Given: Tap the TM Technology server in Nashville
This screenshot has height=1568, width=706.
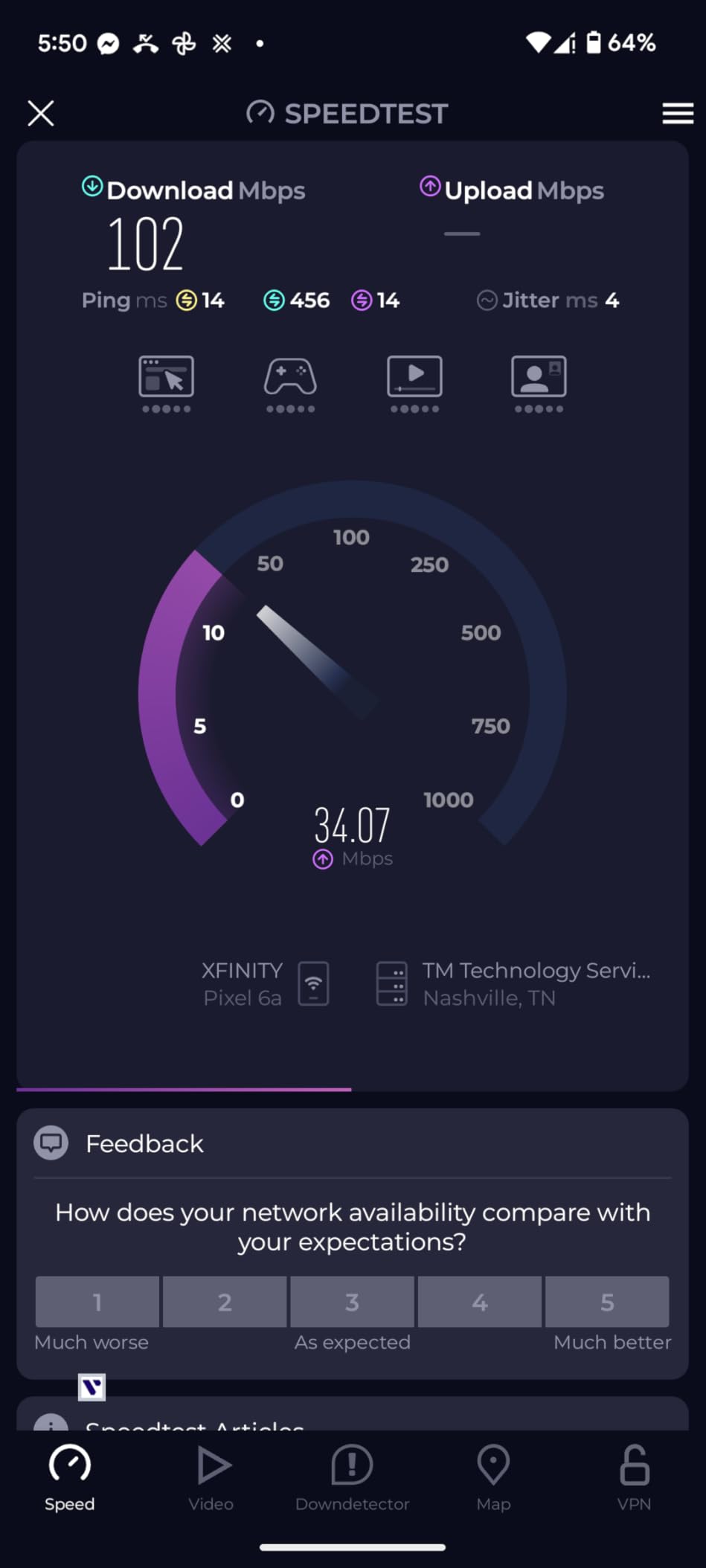Looking at the screenshot, I should coord(513,983).
